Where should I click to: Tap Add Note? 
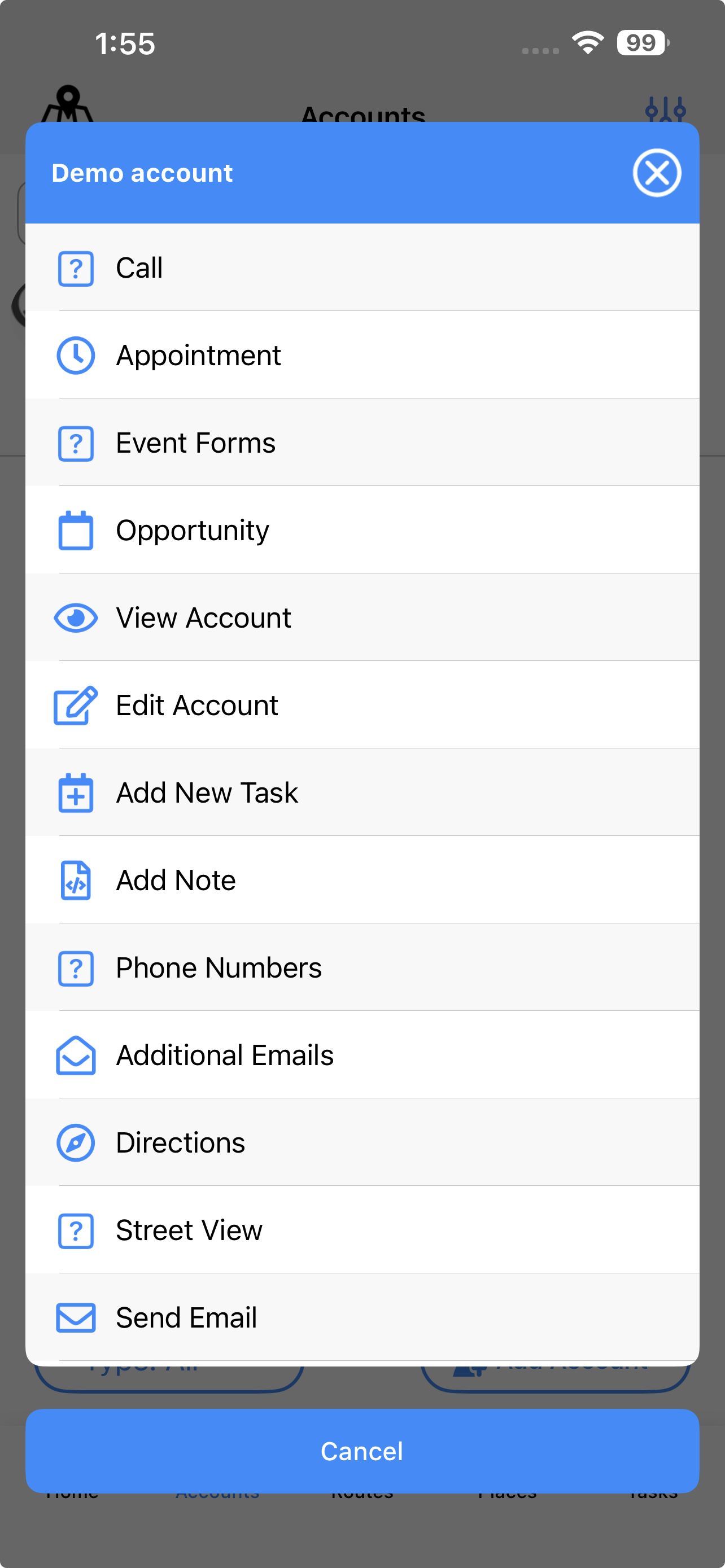click(362, 880)
